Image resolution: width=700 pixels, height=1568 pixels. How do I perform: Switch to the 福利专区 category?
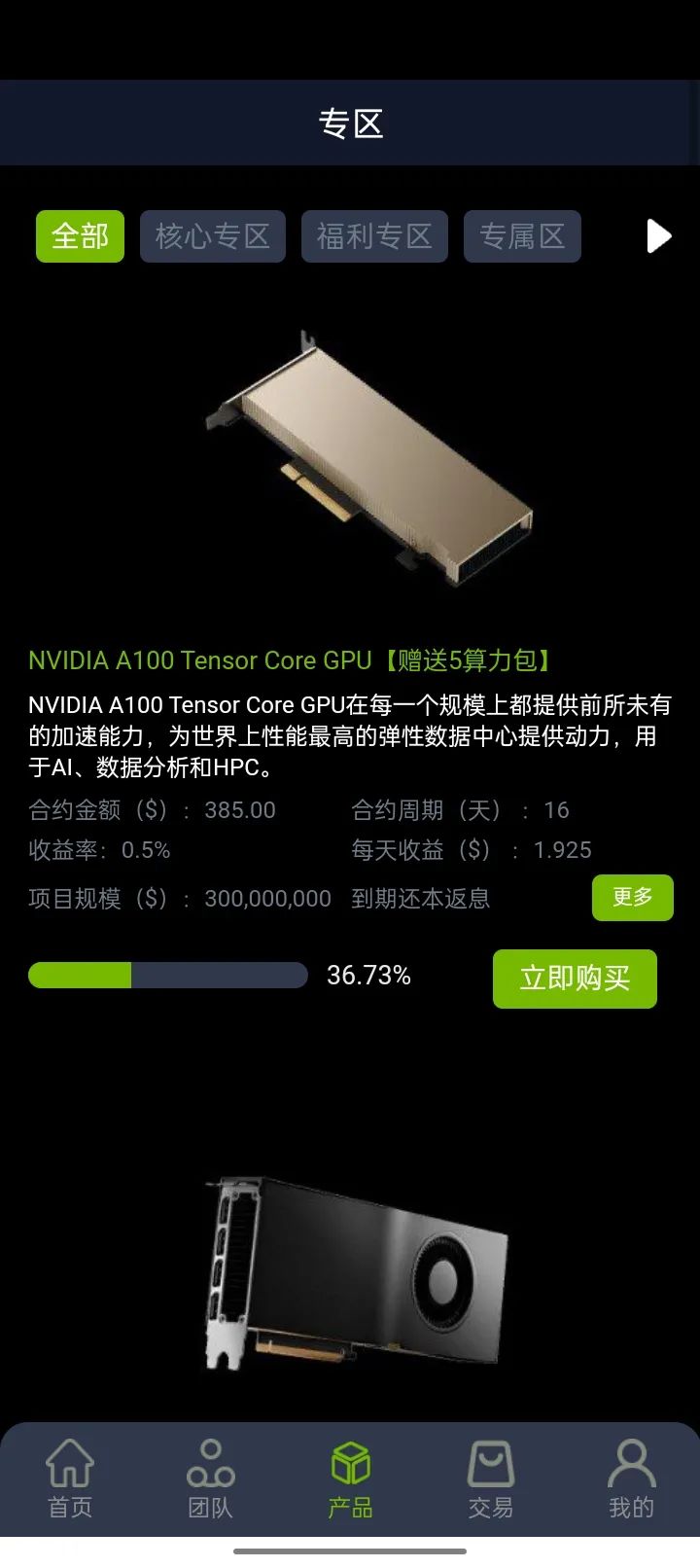coord(374,236)
